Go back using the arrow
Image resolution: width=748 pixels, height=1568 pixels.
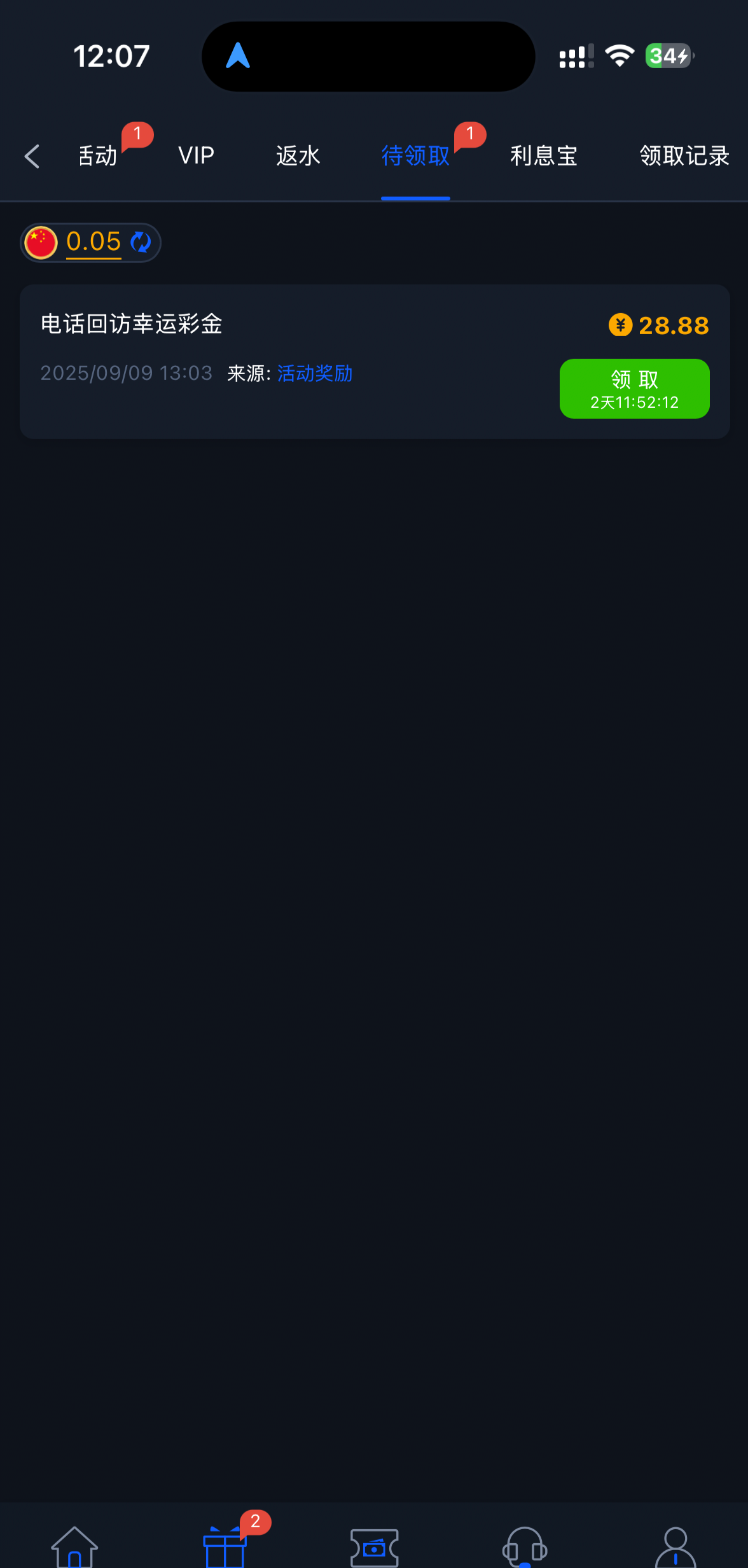coord(32,156)
